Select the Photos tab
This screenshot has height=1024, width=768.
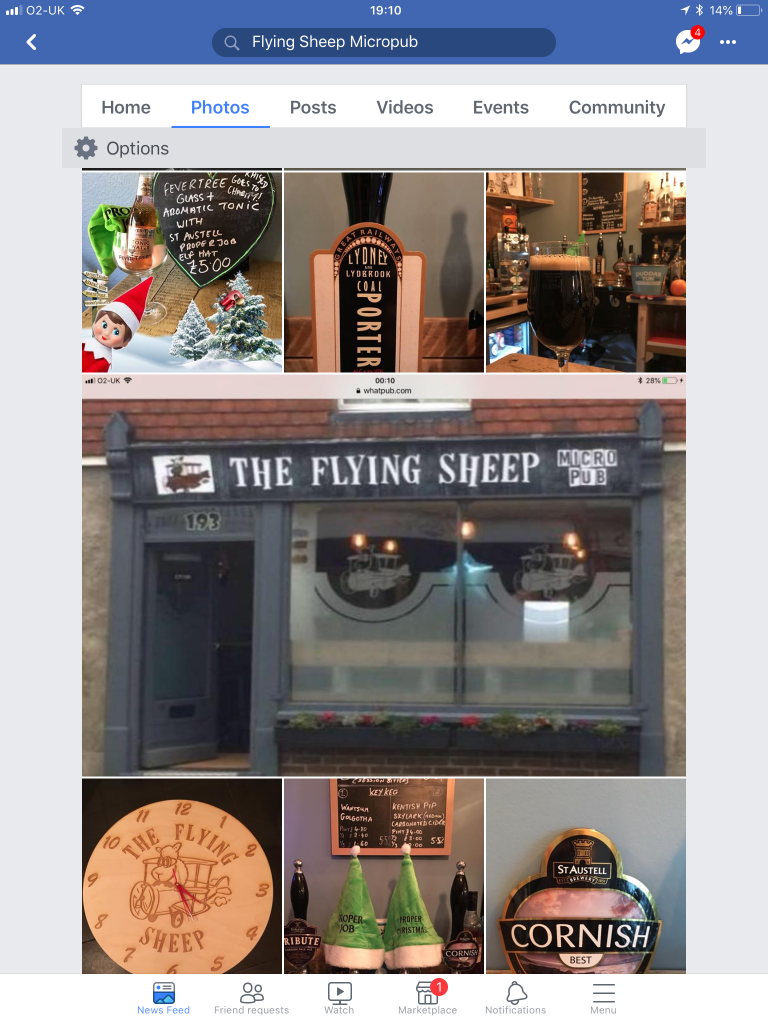[220, 107]
